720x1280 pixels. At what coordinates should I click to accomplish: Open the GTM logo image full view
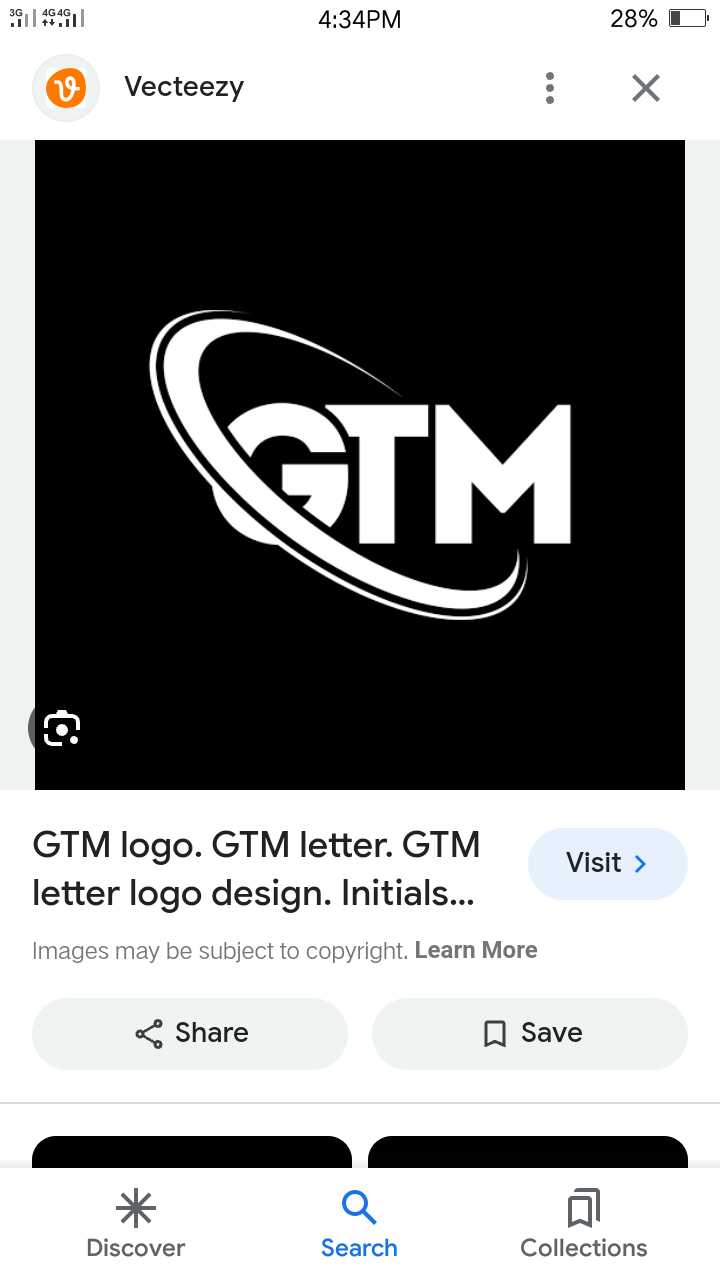360,465
